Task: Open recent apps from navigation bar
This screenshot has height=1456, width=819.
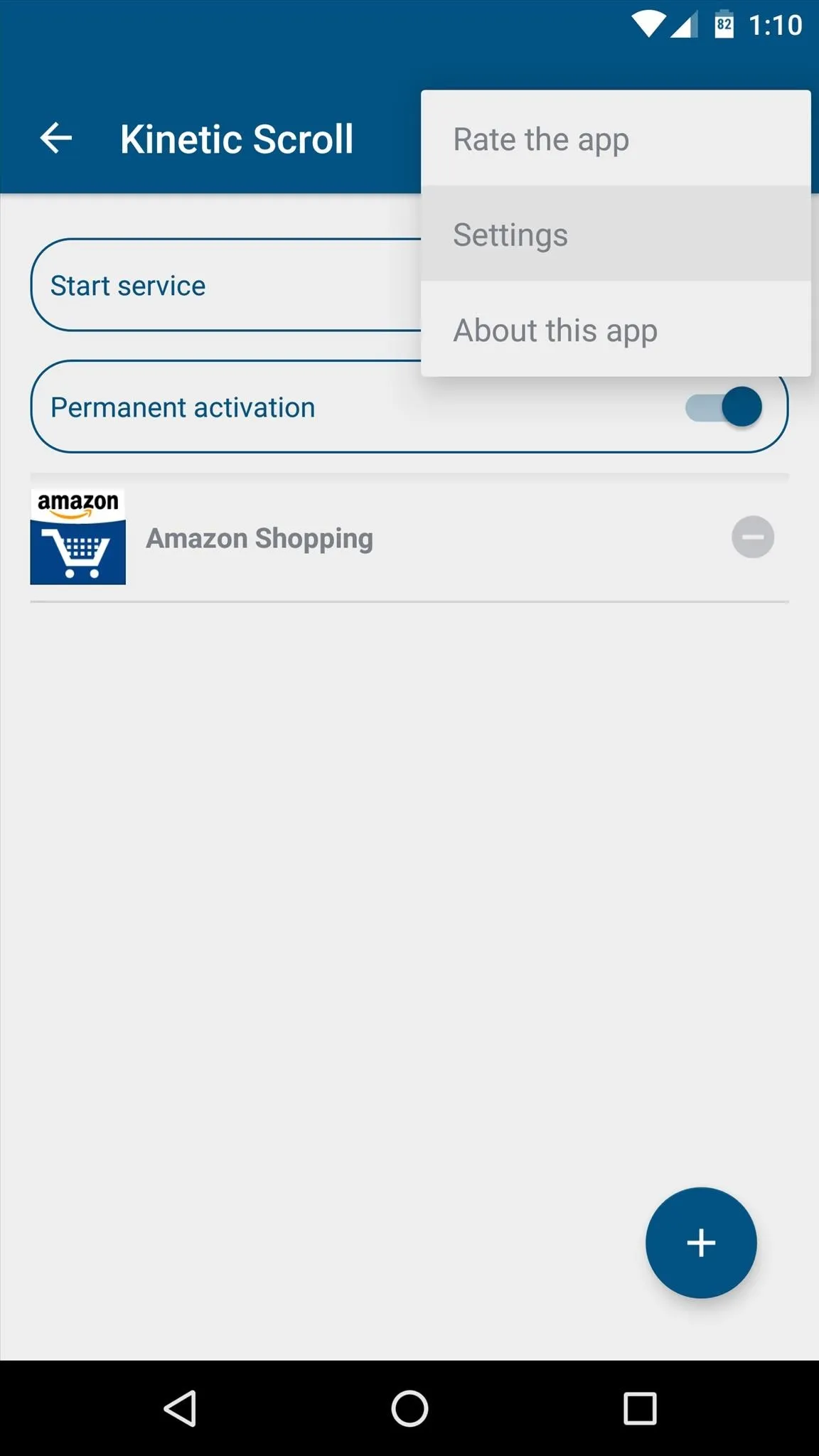Action: (x=640, y=1408)
